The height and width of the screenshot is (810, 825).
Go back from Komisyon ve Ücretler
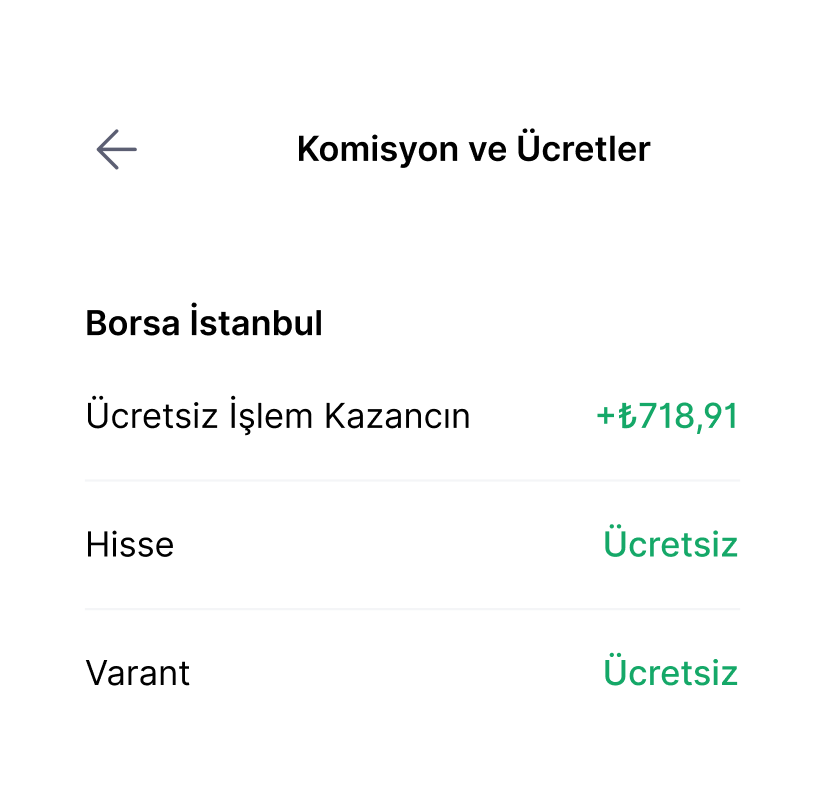116,149
